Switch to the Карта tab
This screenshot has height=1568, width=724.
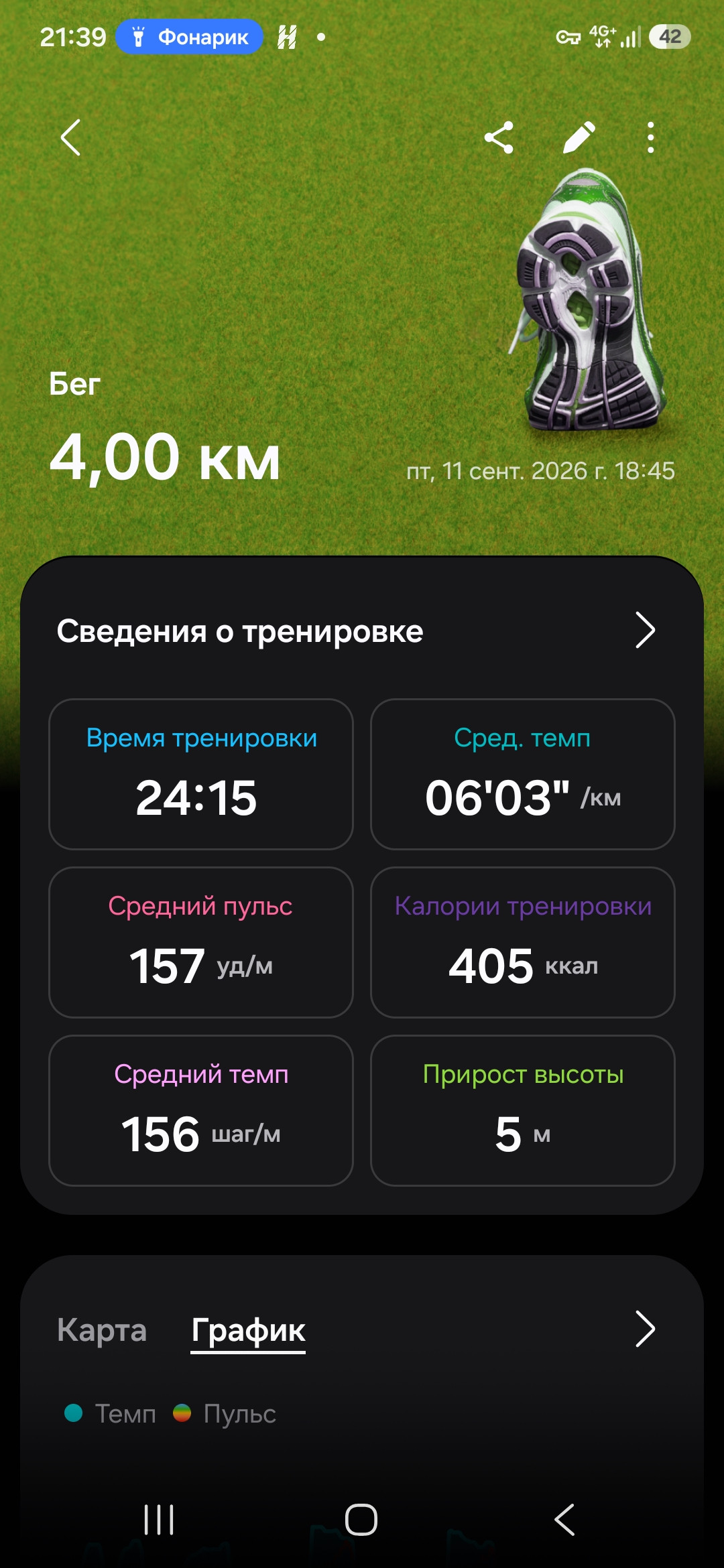(x=102, y=1329)
